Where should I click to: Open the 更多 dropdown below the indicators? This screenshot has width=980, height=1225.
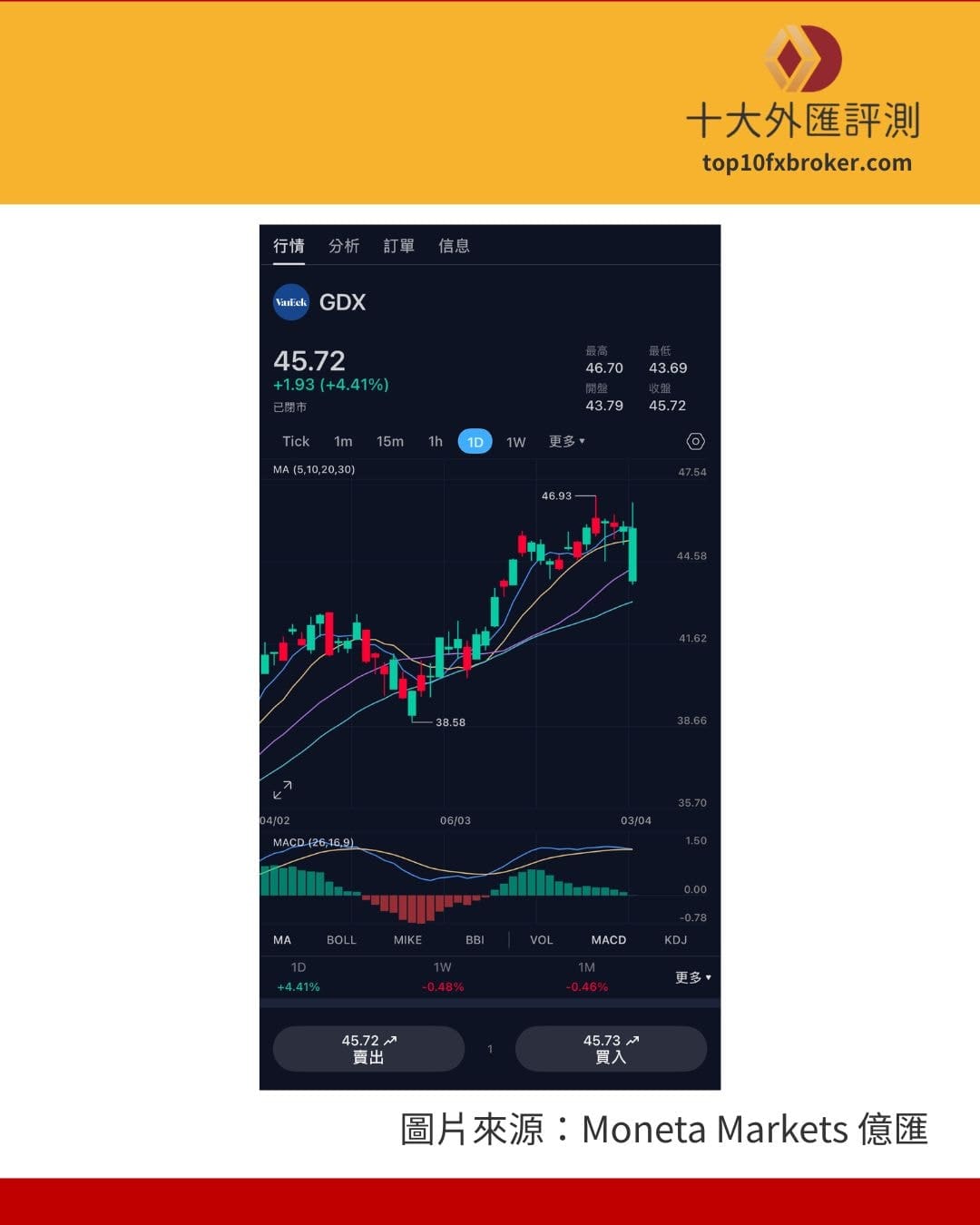(691, 977)
